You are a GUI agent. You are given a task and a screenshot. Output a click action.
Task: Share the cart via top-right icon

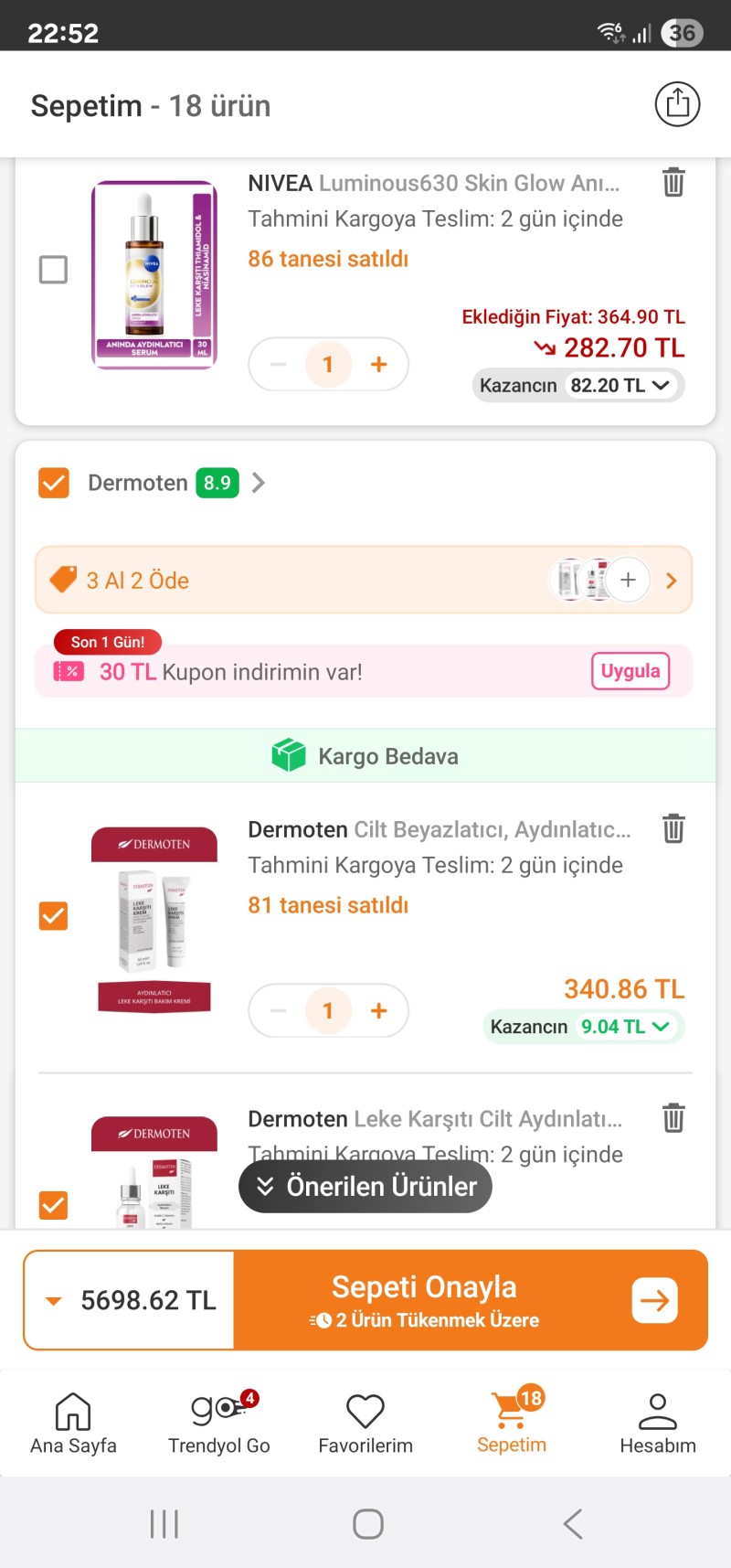click(x=677, y=104)
